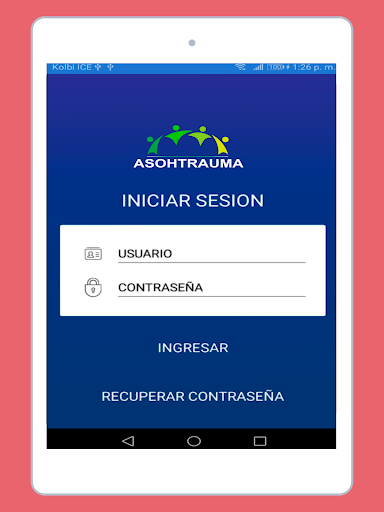This screenshot has width=384, height=512.
Task: Open RECUPERAR CONTRASEÑA to recover password
Action: (193, 396)
